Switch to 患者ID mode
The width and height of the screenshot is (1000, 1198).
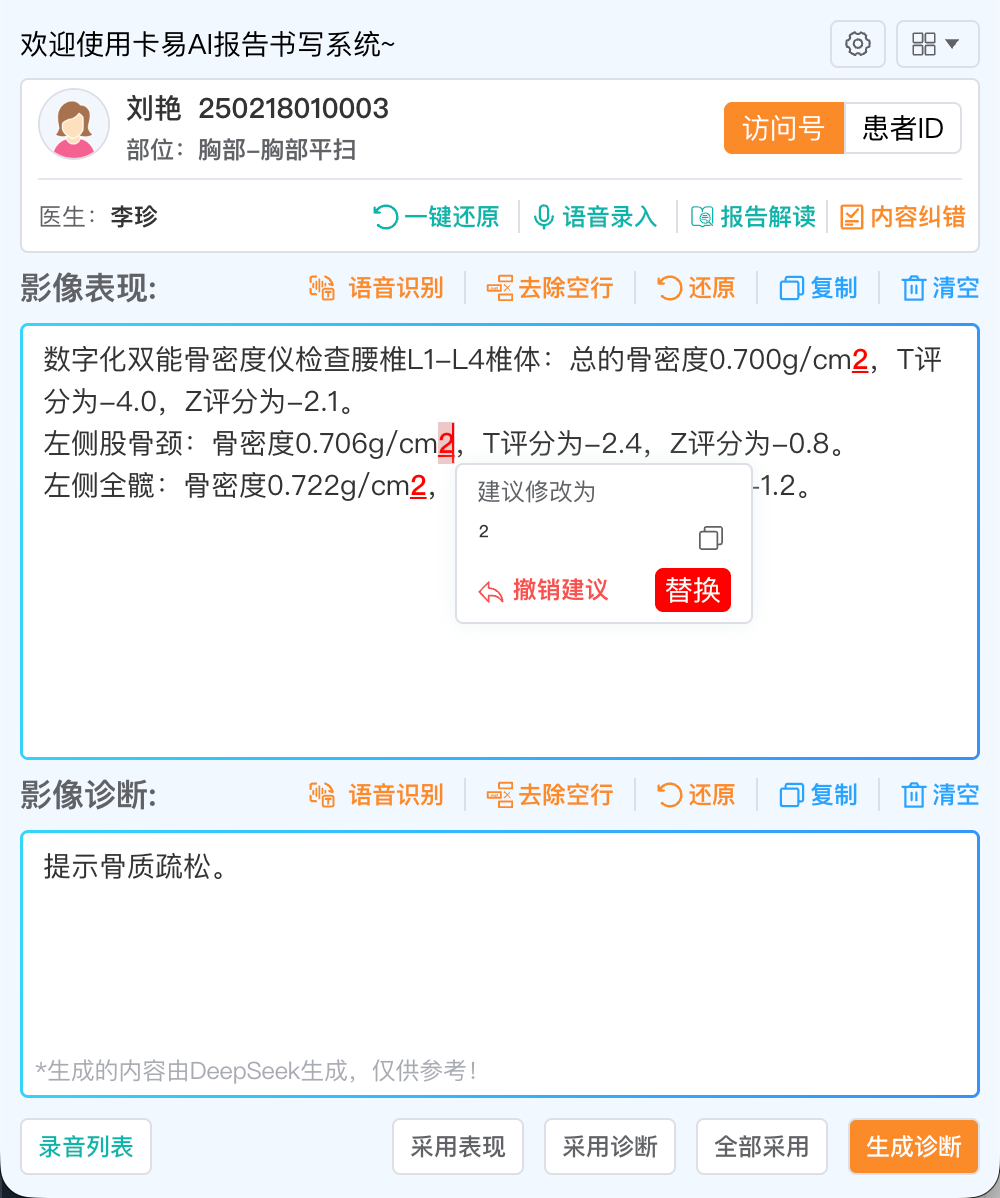[x=903, y=128]
